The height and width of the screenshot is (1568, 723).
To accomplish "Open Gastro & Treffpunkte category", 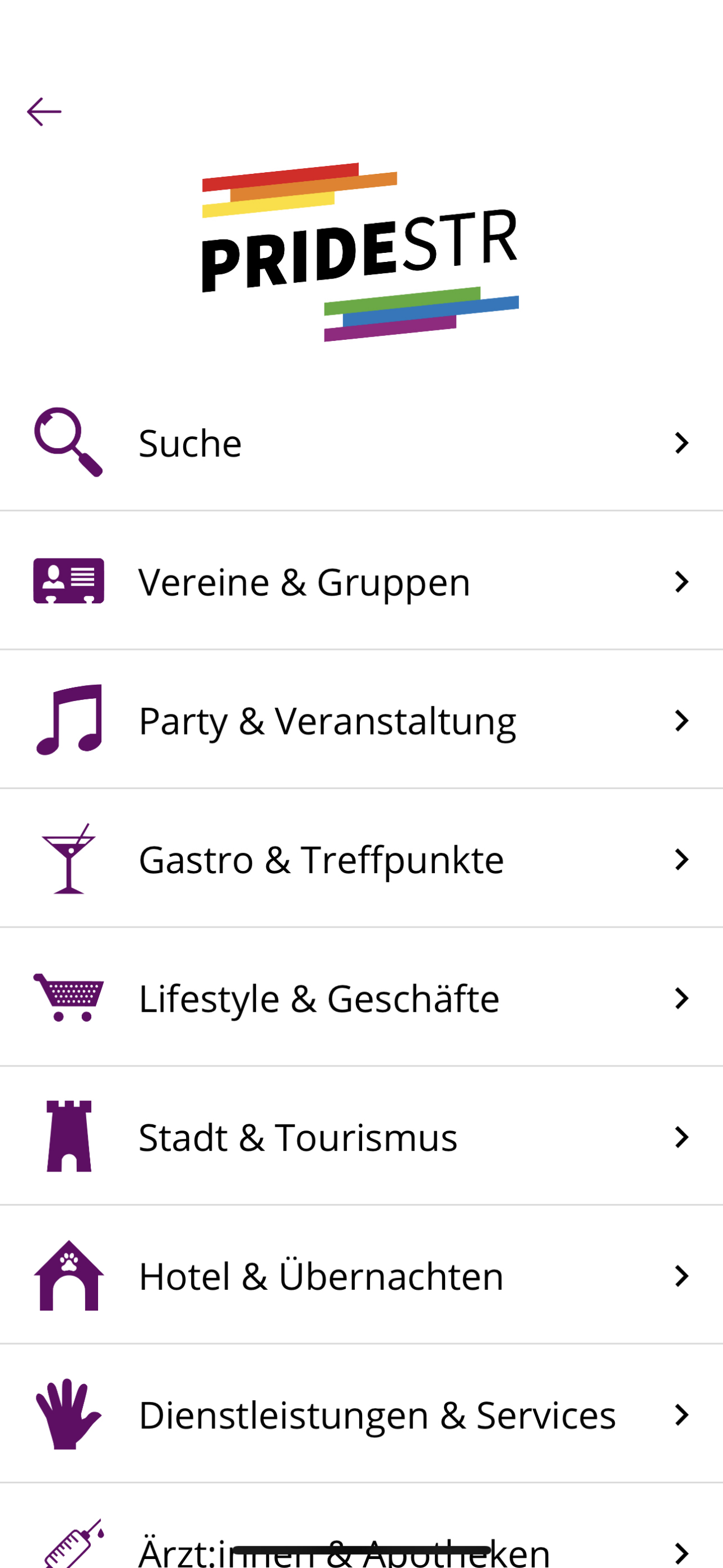I will [x=361, y=858].
